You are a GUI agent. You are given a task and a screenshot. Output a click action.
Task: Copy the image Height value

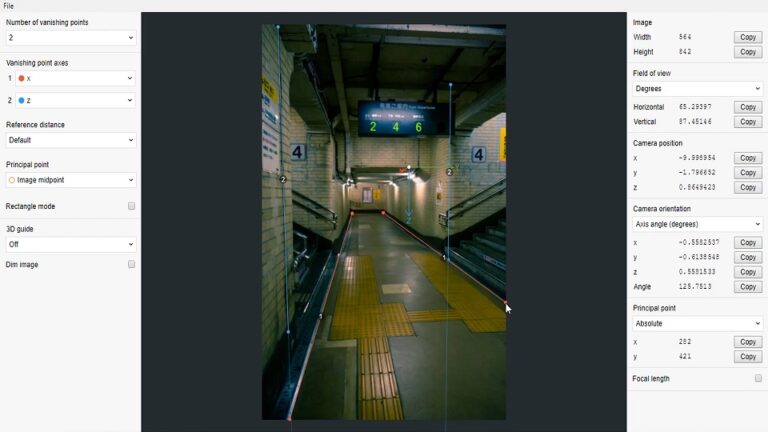pos(747,51)
